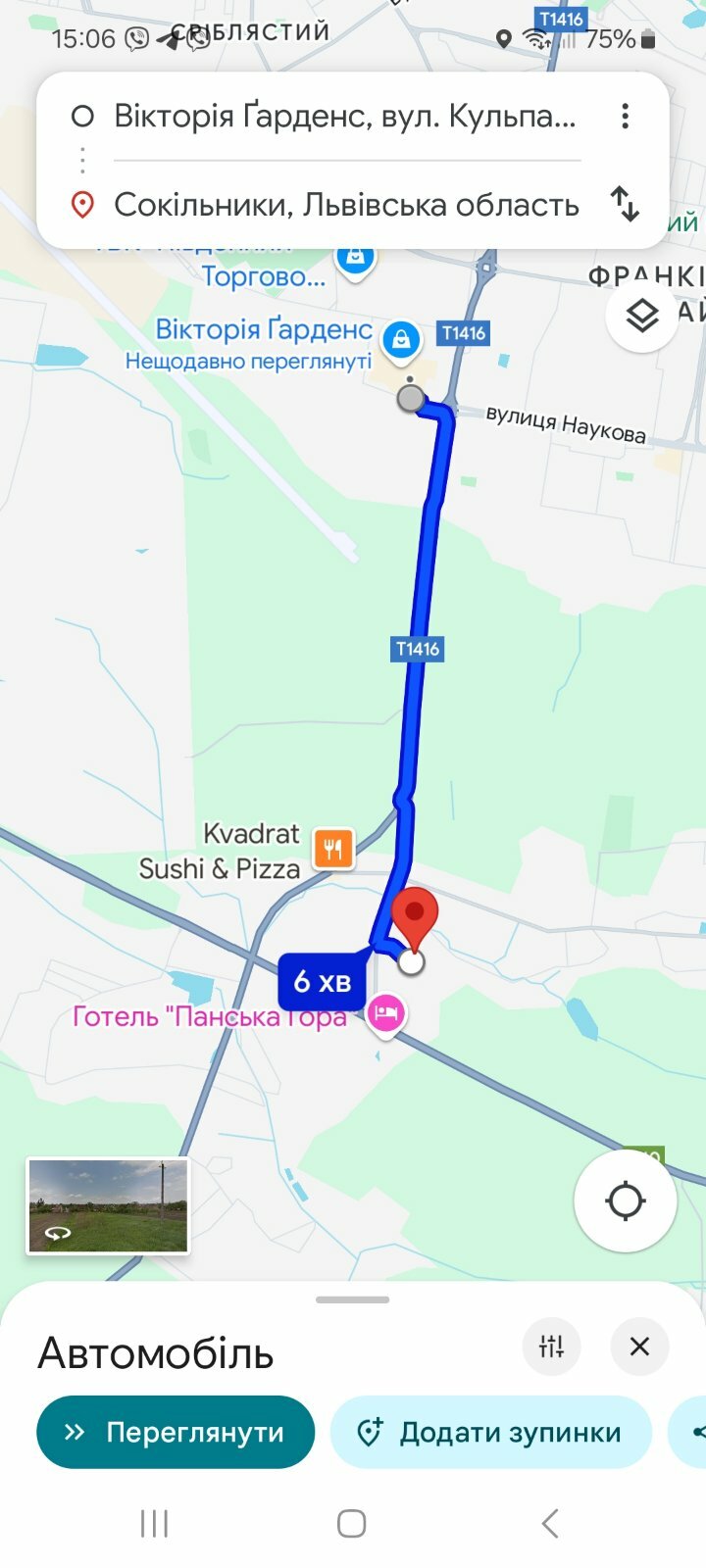Expand the bottom sheet drag handle
The height and width of the screenshot is (1568, 706).
tap(353, 1299)
